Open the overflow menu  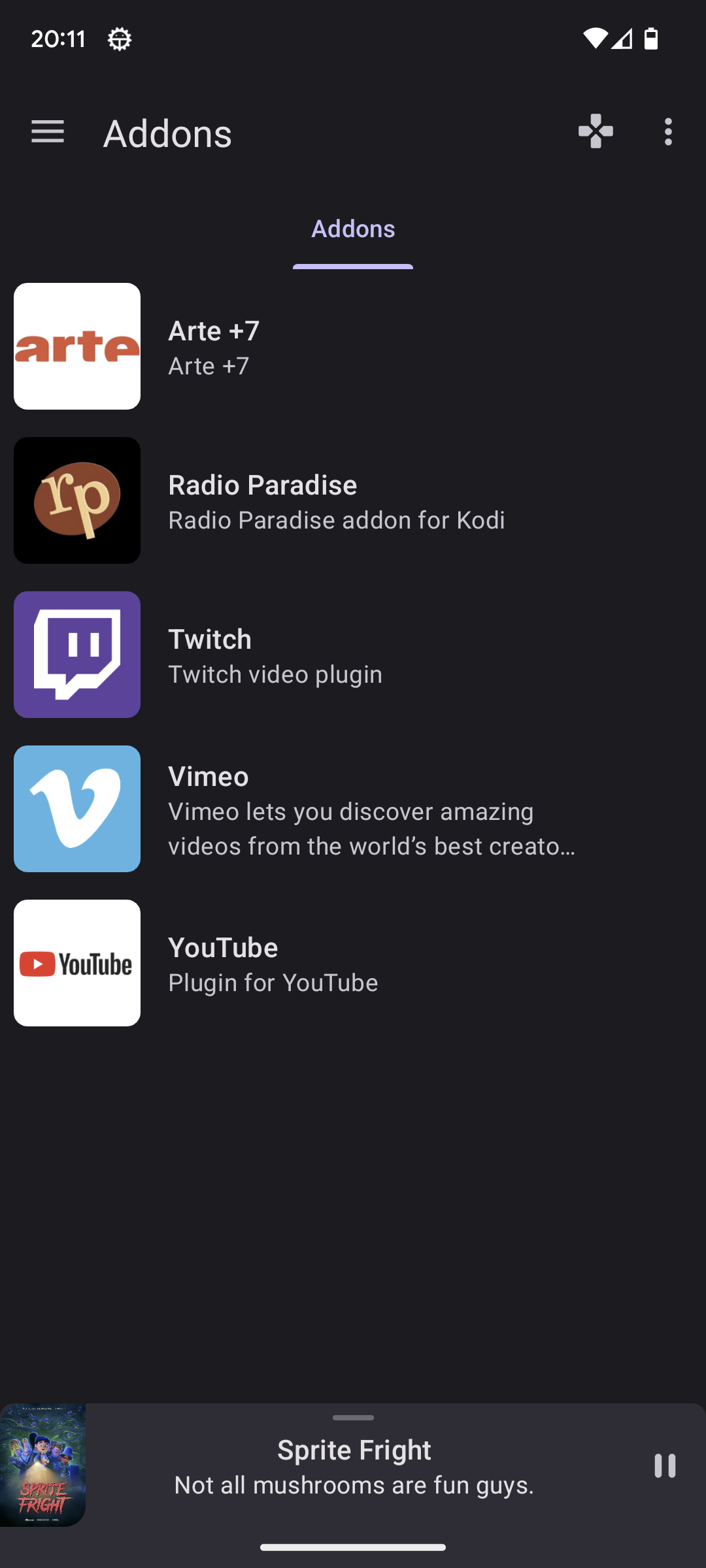(667, 132)
